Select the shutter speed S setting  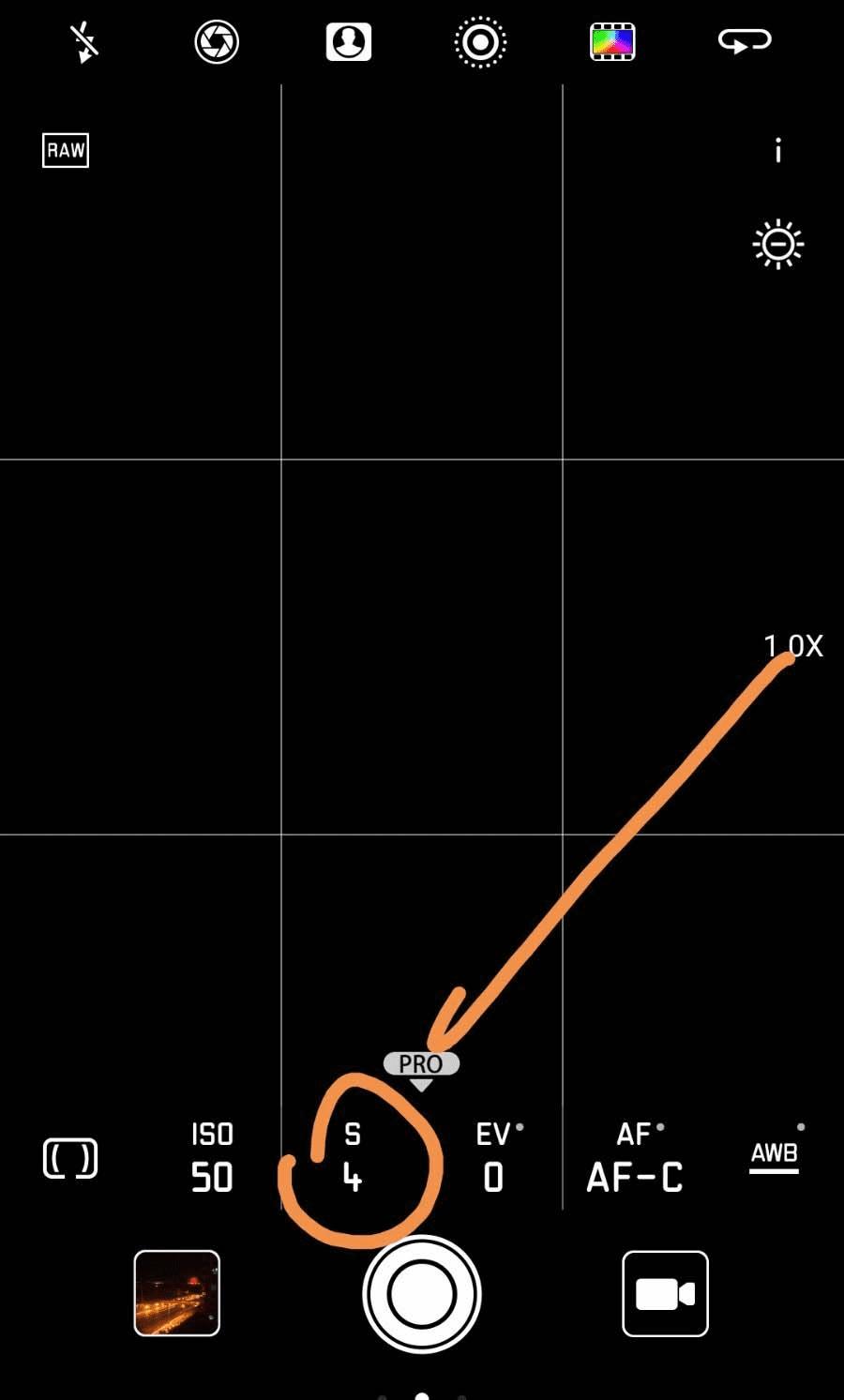tap(353, 1158)
